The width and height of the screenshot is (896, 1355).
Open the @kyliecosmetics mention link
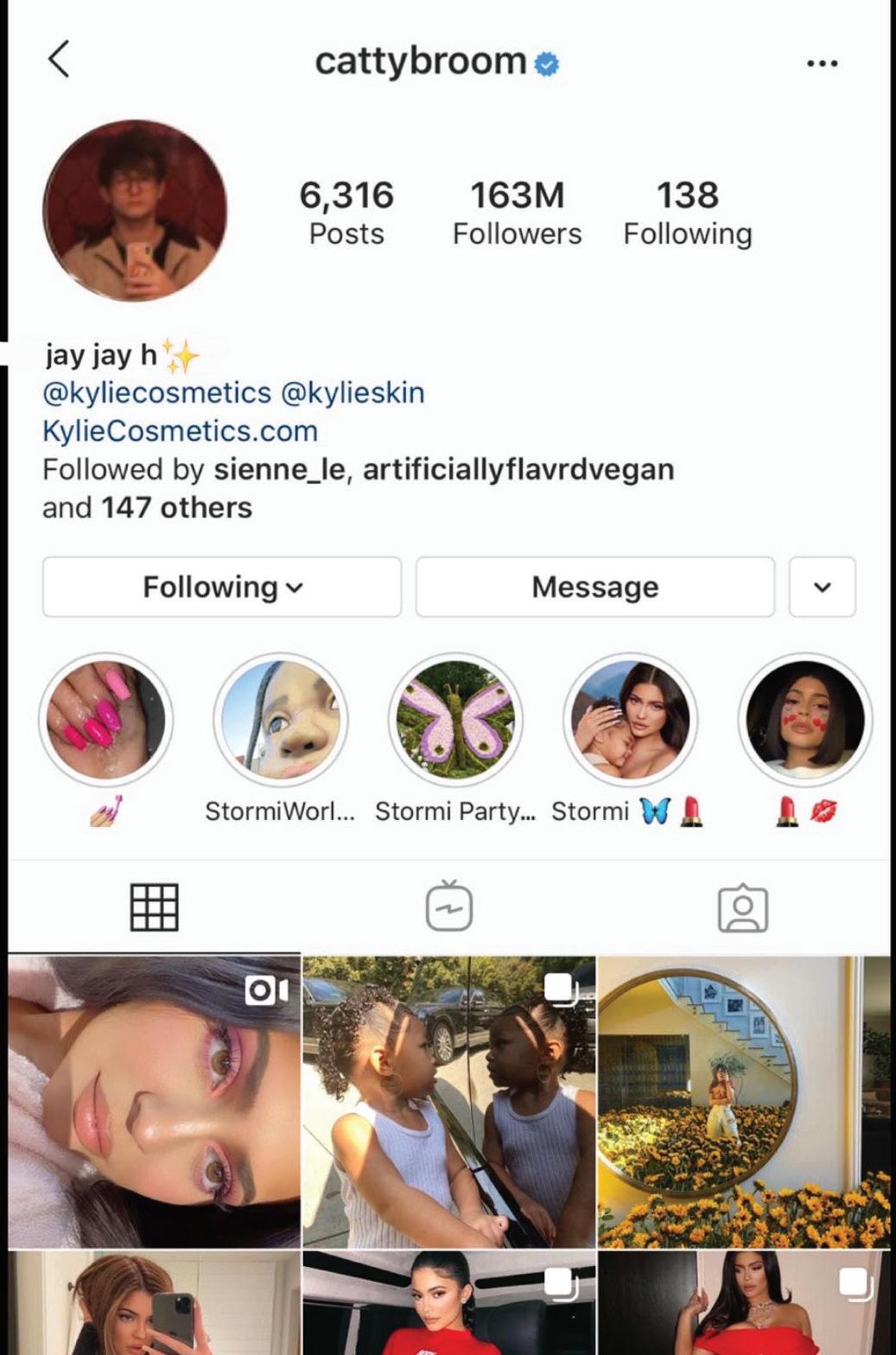coord(156,392)
